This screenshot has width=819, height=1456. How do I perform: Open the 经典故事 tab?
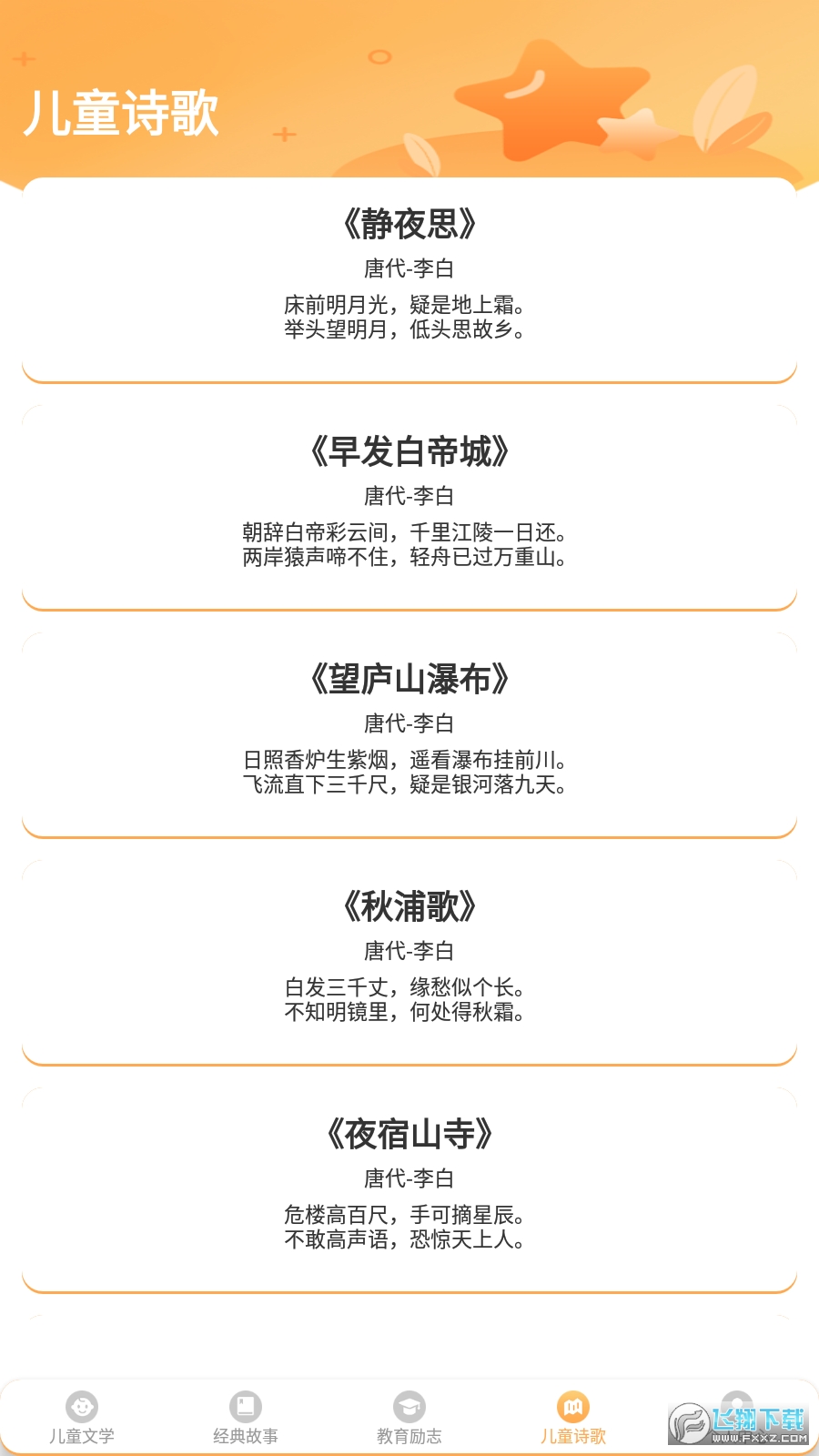pos(246,1417)
